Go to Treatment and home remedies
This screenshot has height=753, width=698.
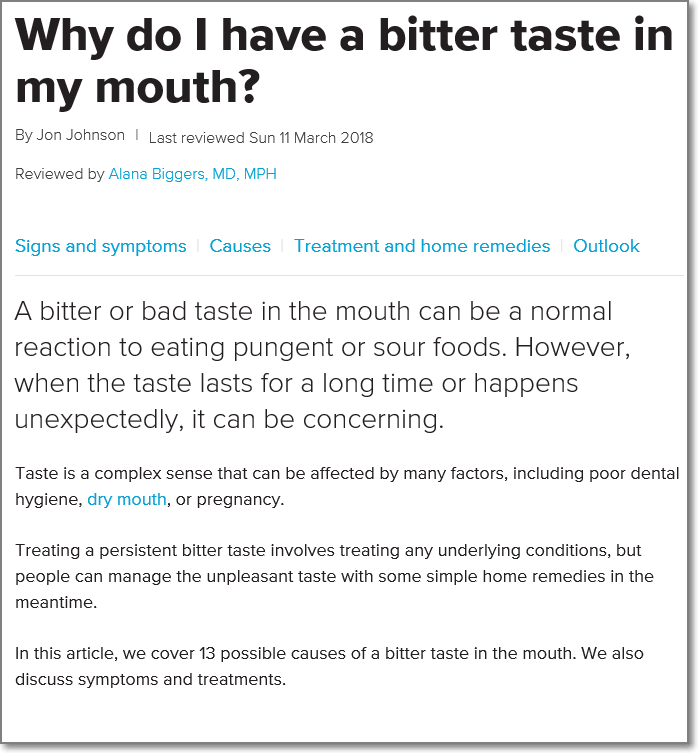421,246
